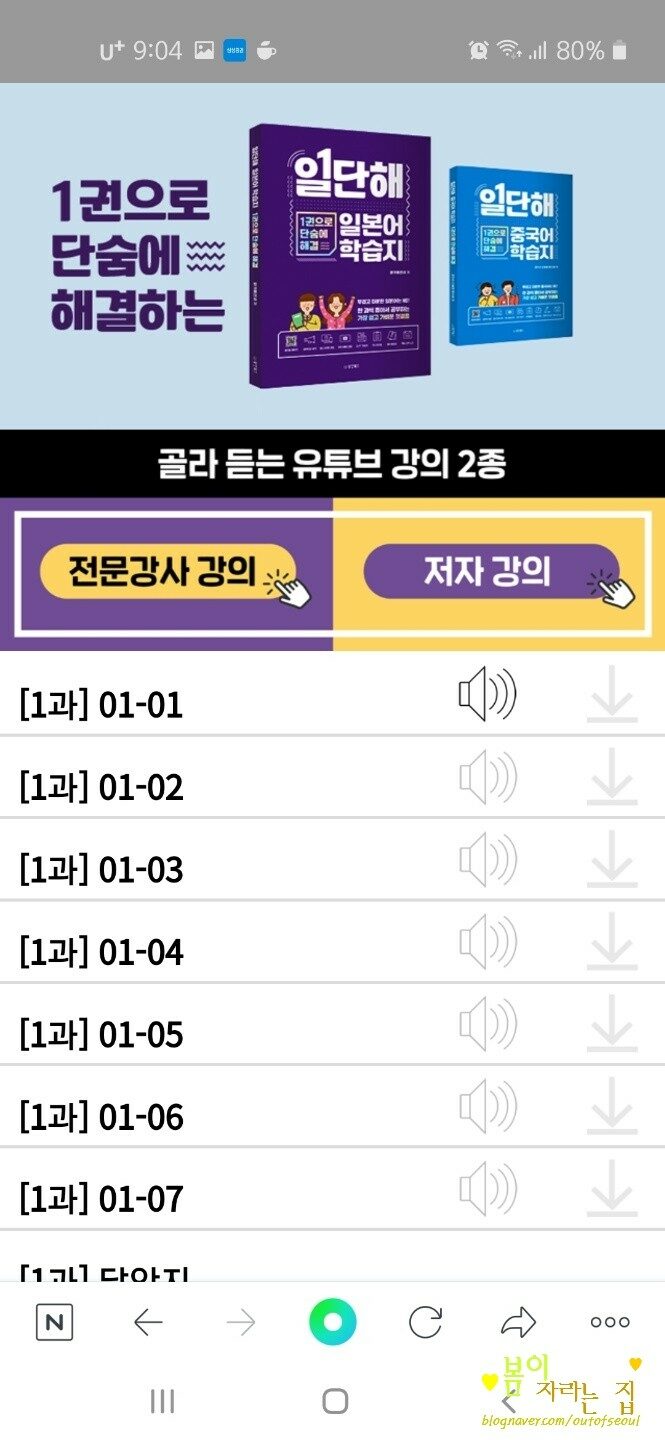Viewport: 665px width, 1440px height.
Task: Go to the phone home screen
Action: (x=336, y=1401)
